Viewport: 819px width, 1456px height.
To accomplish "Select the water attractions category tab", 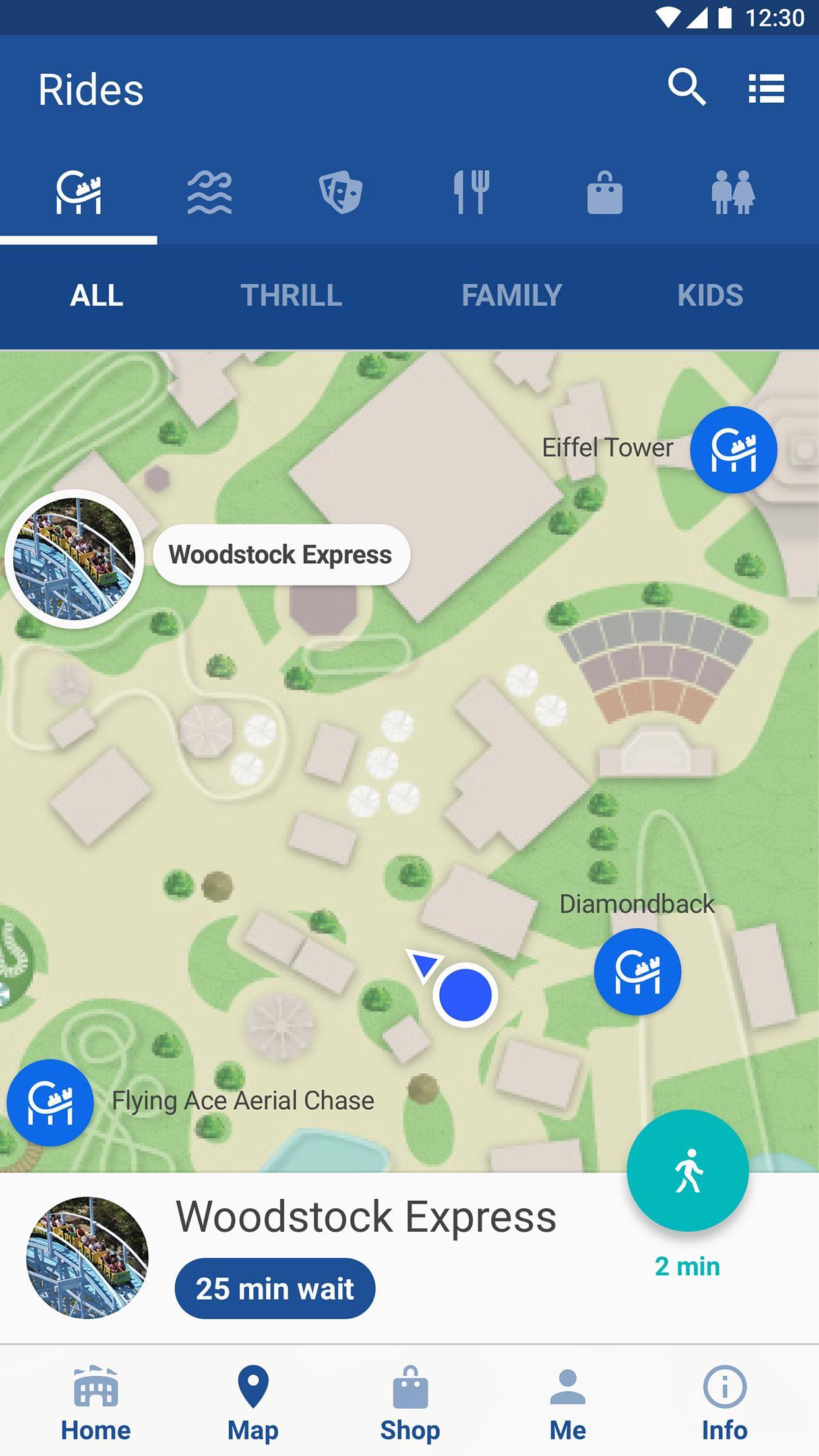I will coord(210,193).
